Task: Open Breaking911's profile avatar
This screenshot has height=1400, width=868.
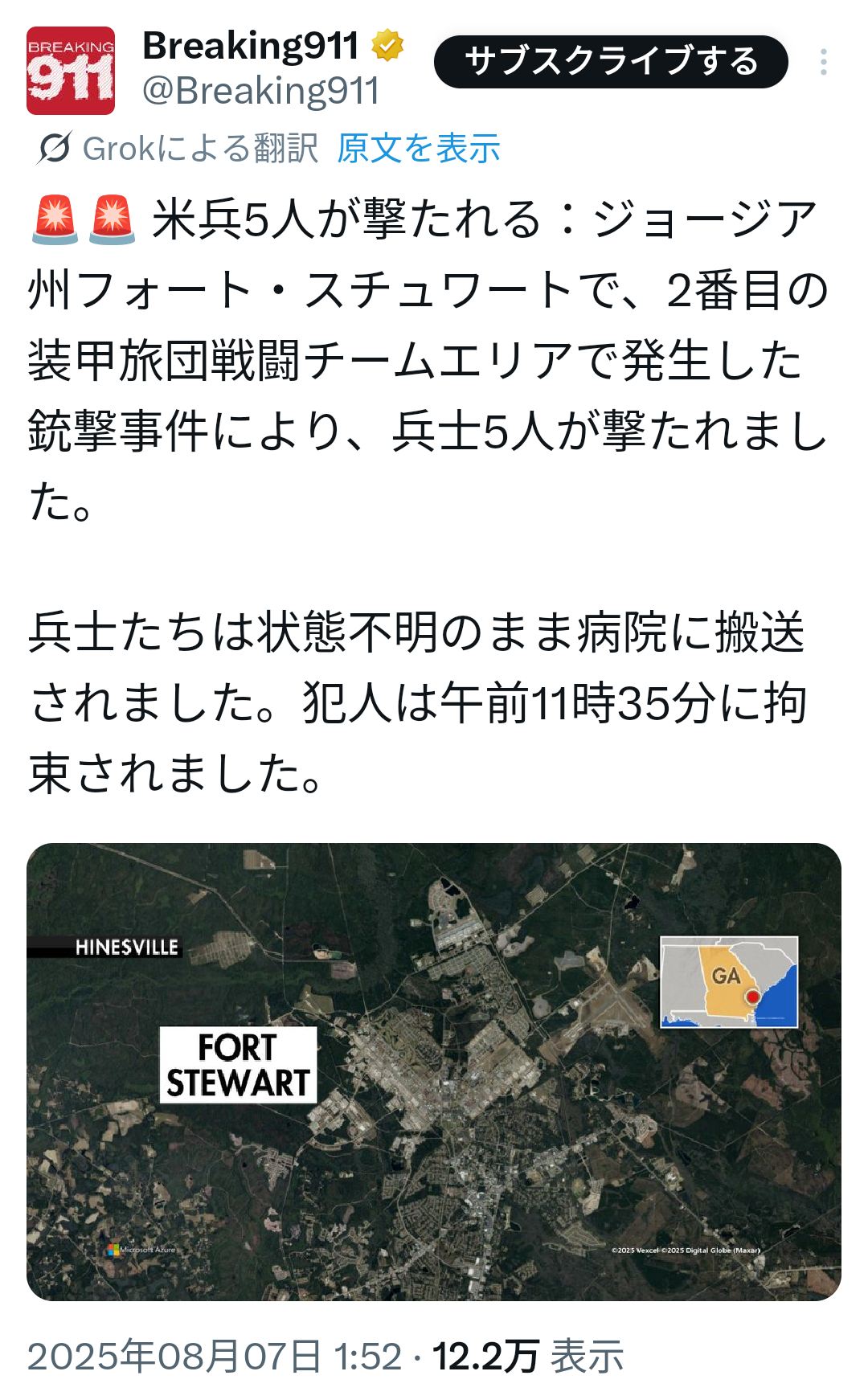Action: (71, 71)
